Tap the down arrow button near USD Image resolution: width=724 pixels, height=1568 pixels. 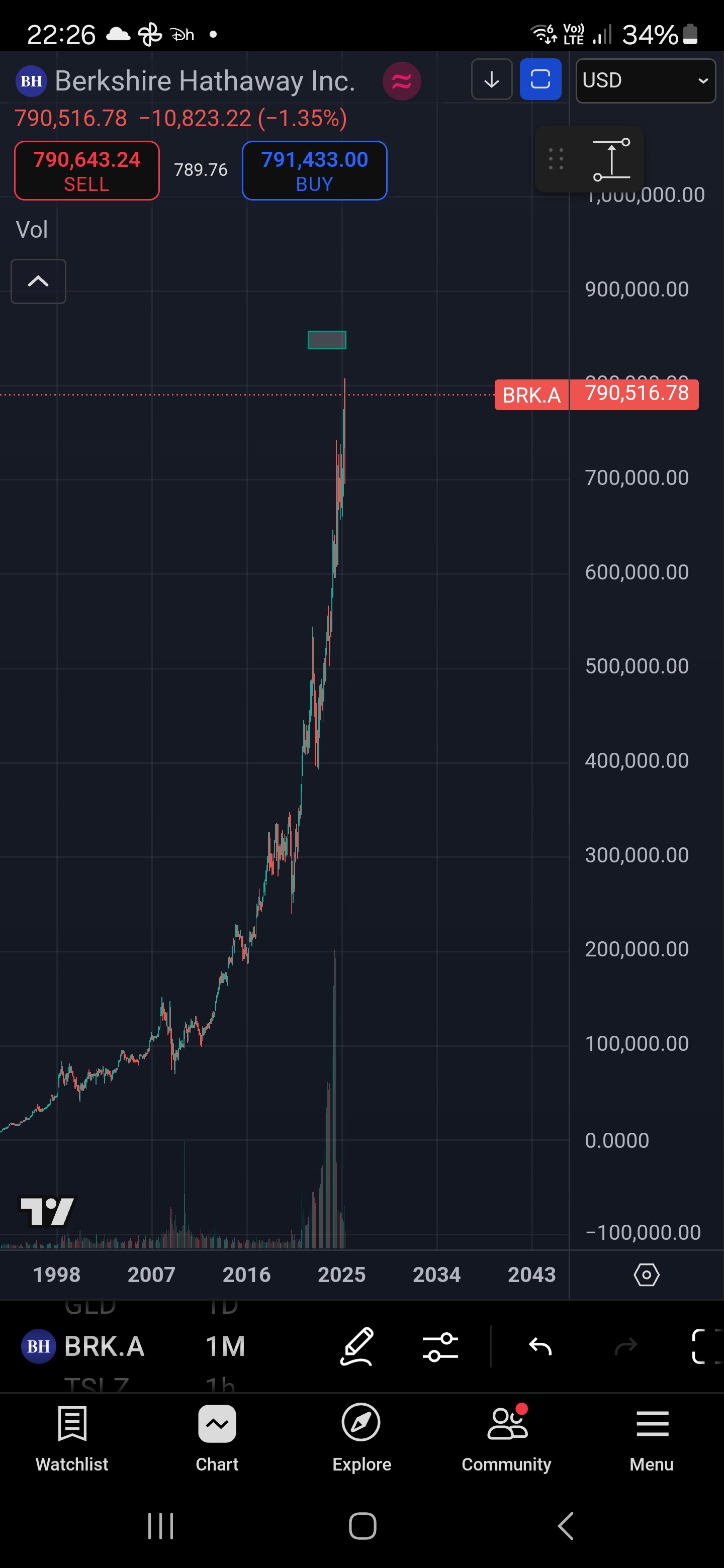491,79
